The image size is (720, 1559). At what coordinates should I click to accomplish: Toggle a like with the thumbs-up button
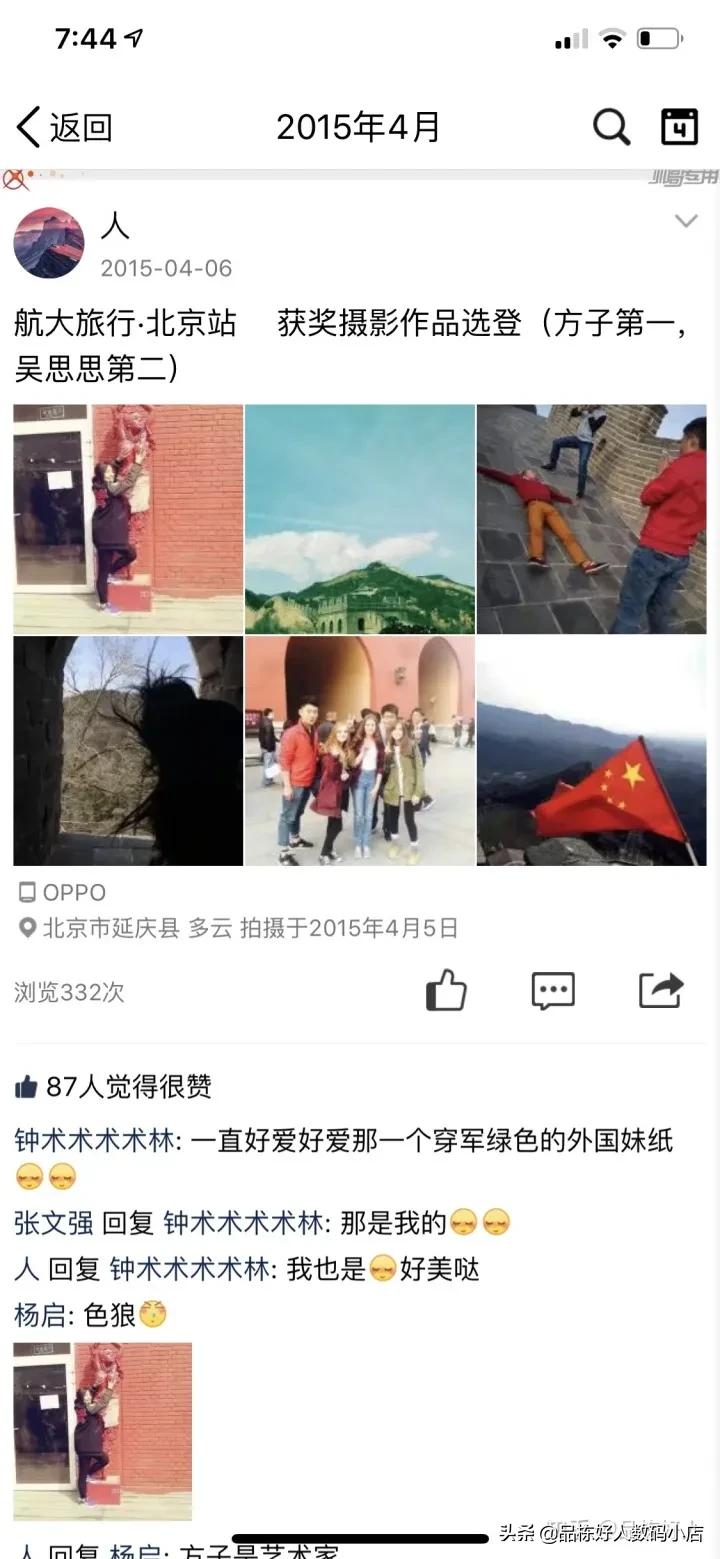[445, 991]
